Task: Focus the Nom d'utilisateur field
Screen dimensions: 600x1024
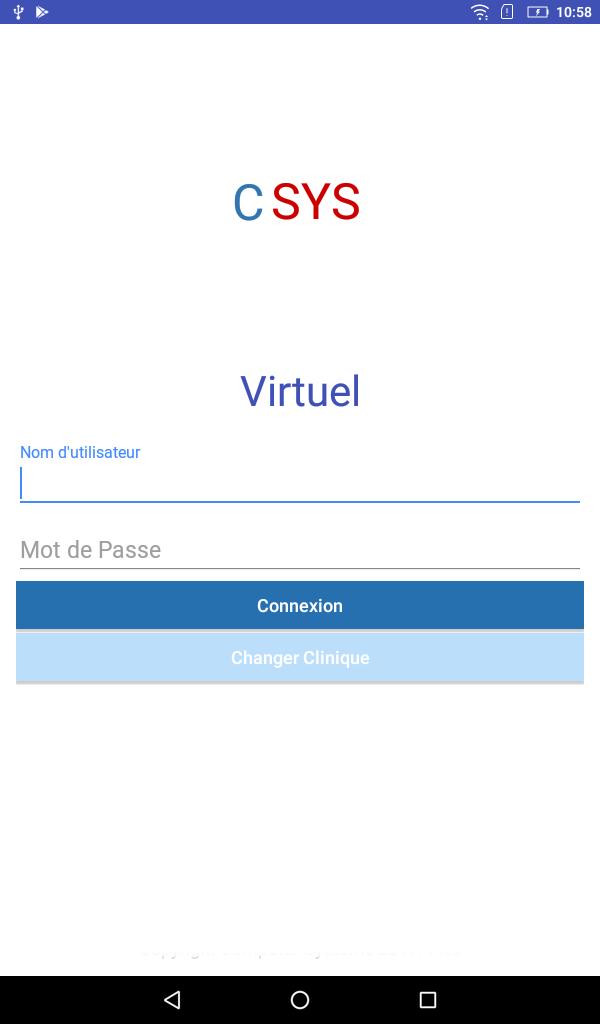Action: [300, 484]
